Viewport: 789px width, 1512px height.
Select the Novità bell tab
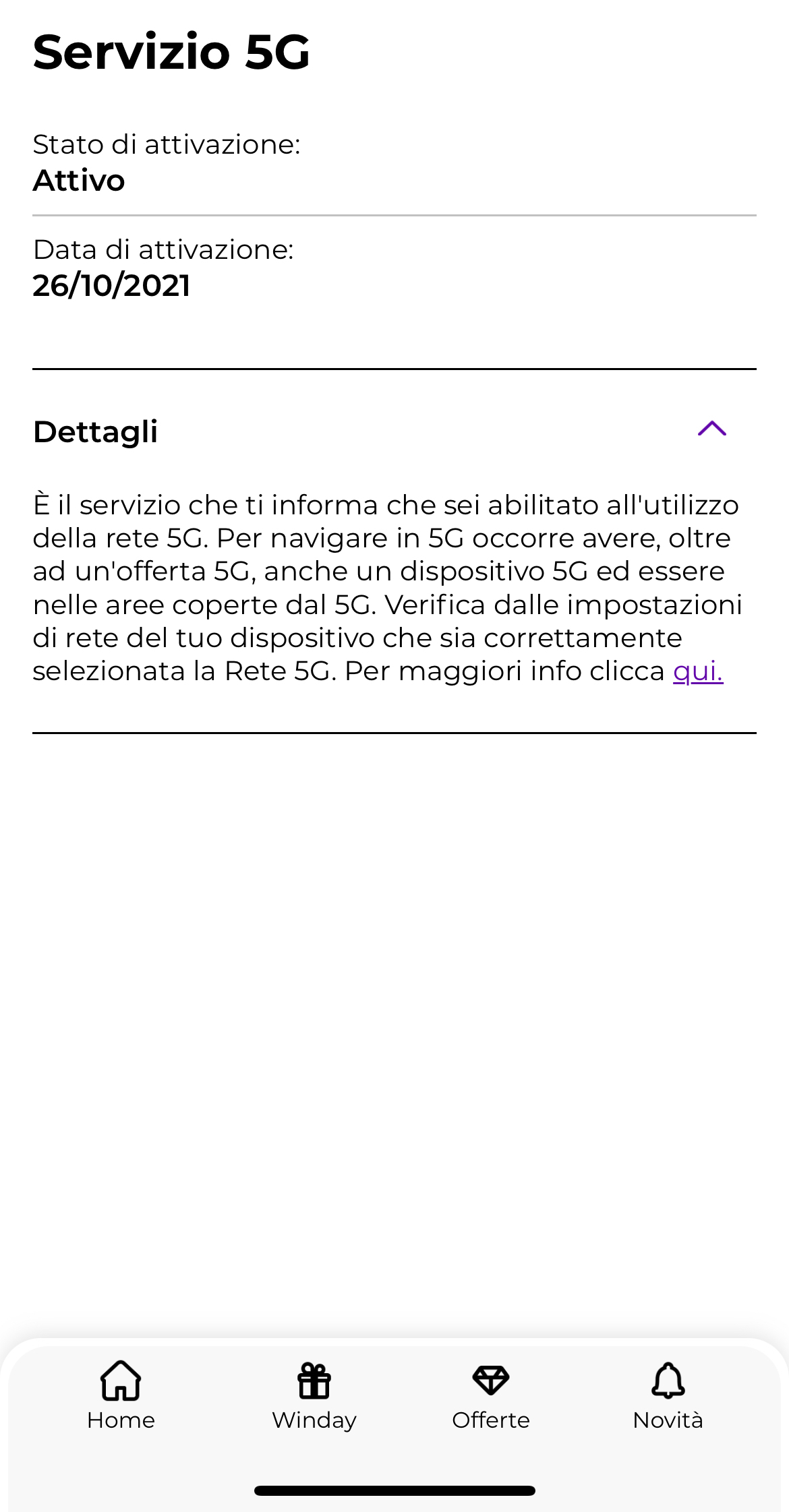pos(668,1396)
